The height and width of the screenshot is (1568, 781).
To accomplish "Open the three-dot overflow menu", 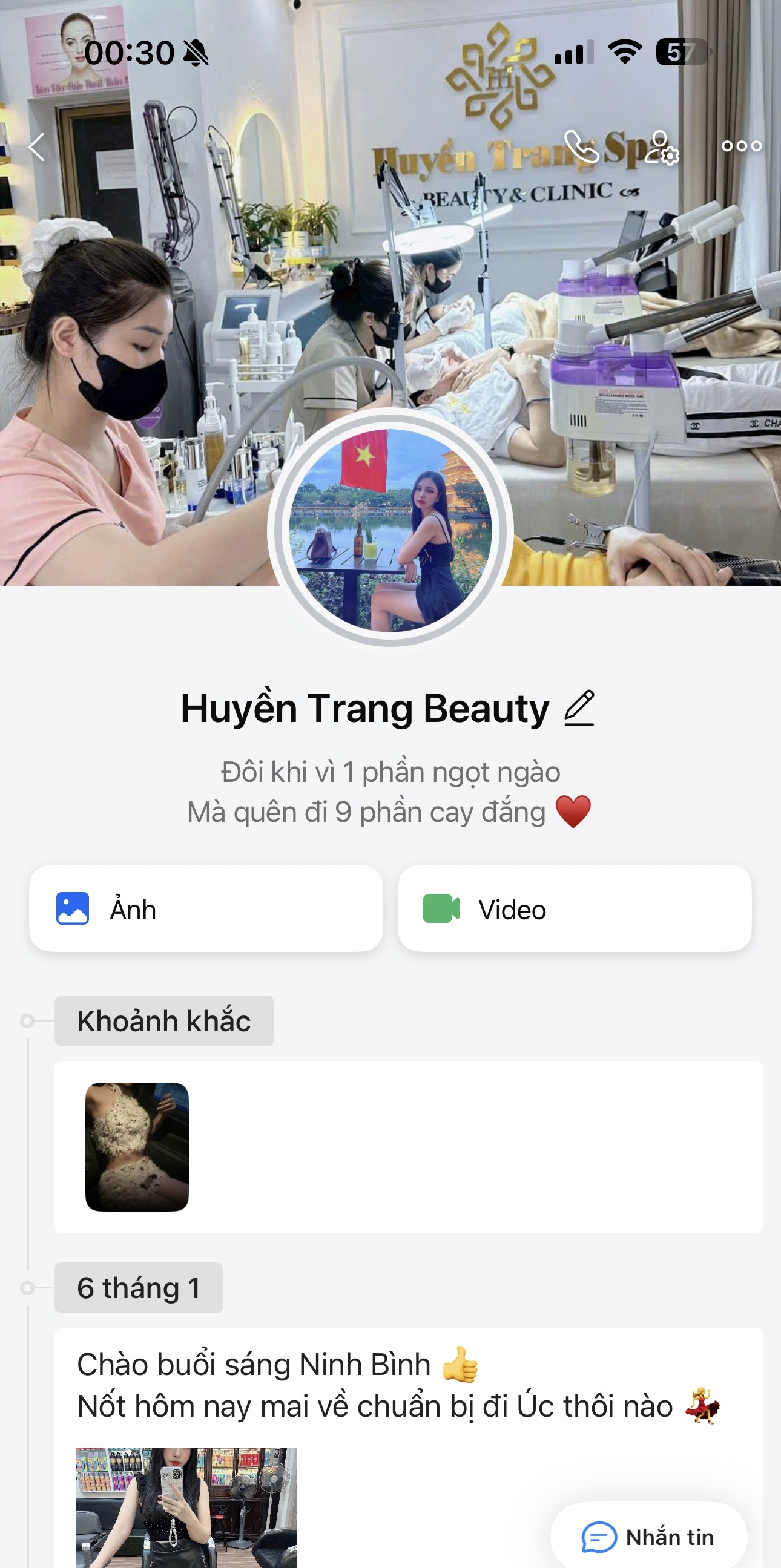I will click(741, 146).
